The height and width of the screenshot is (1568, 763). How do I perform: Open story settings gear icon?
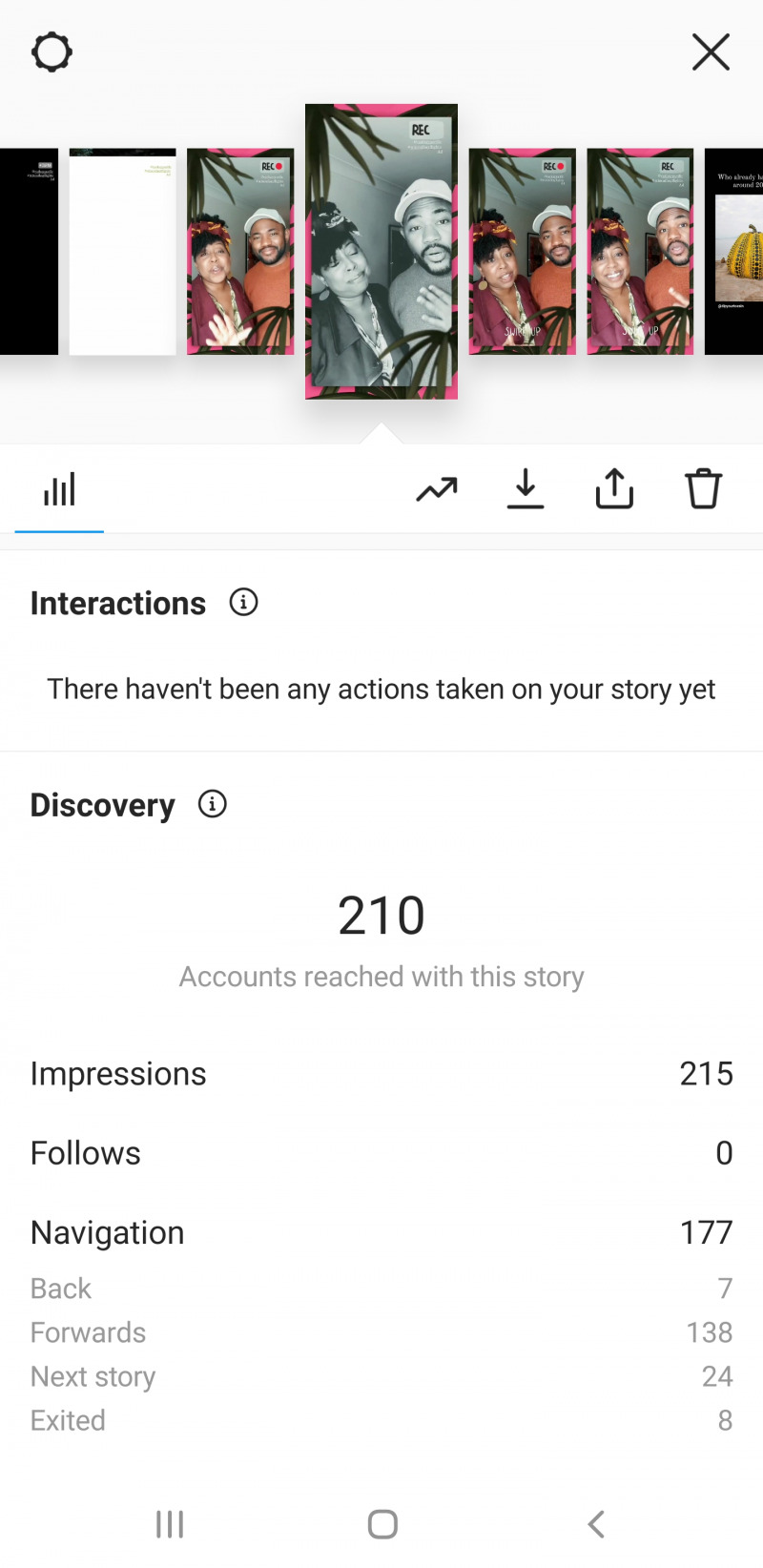coord(52,52)
